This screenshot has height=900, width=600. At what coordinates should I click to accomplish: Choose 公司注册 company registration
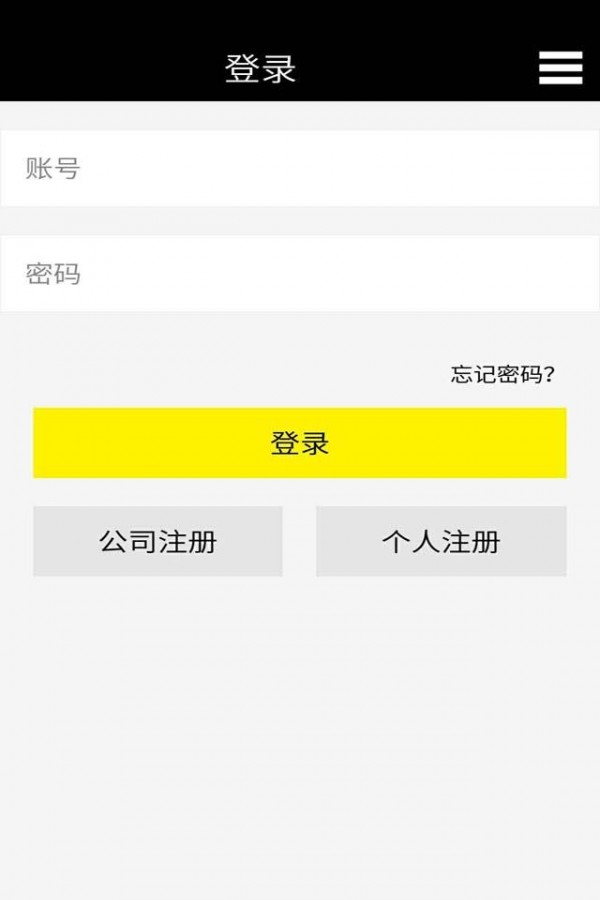[158, 541]
